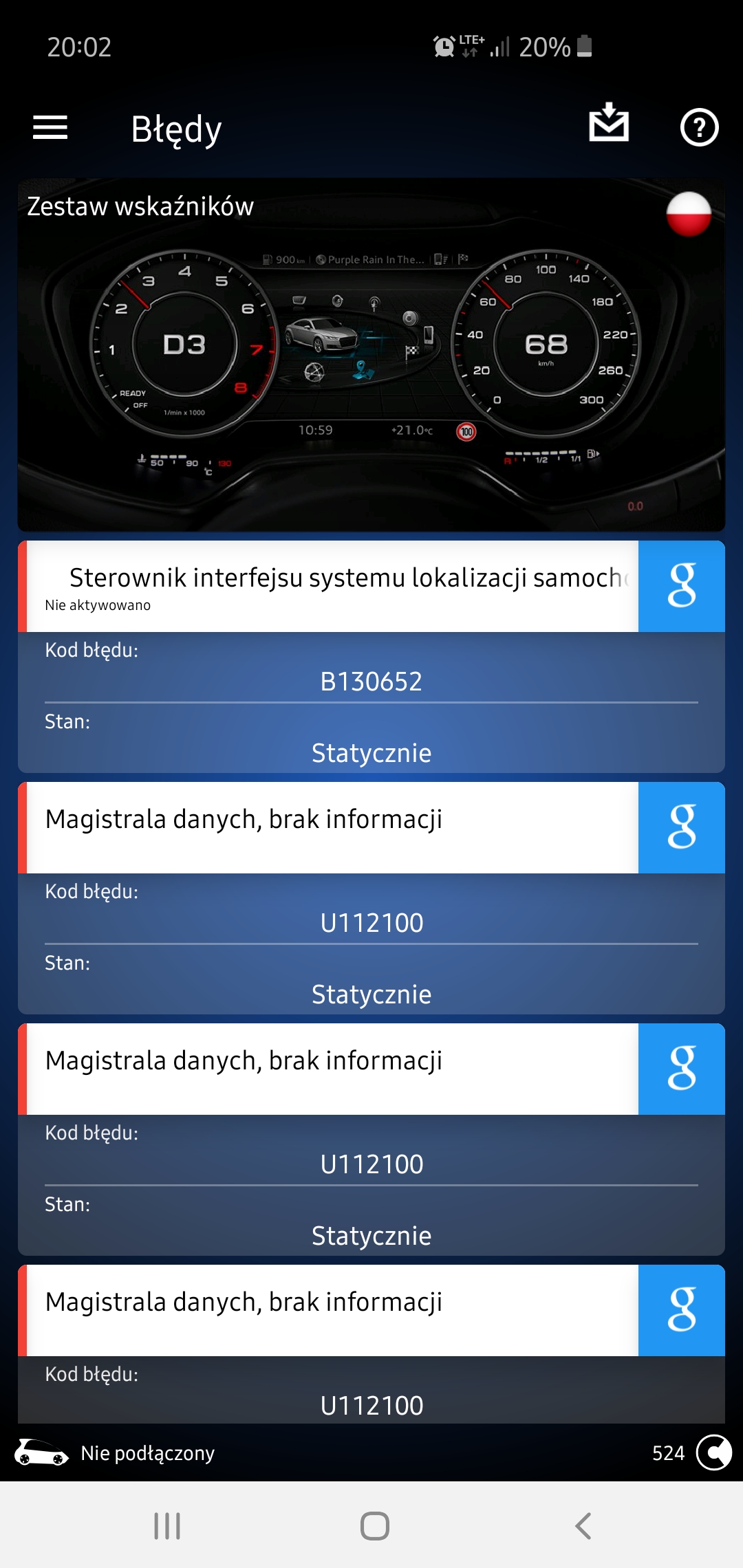
Task: Open the help question mark
Action: 699,128
